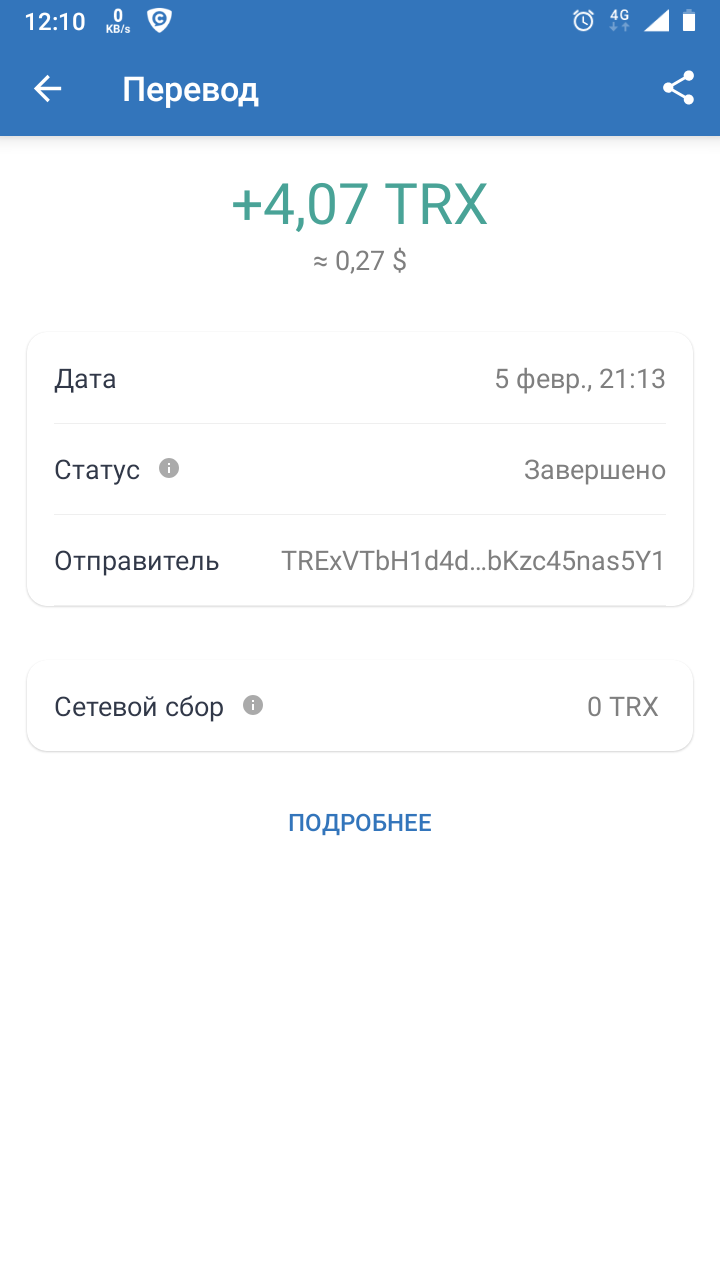Go back using the arrow icon

pyautogui.click(x=47, y=89)
